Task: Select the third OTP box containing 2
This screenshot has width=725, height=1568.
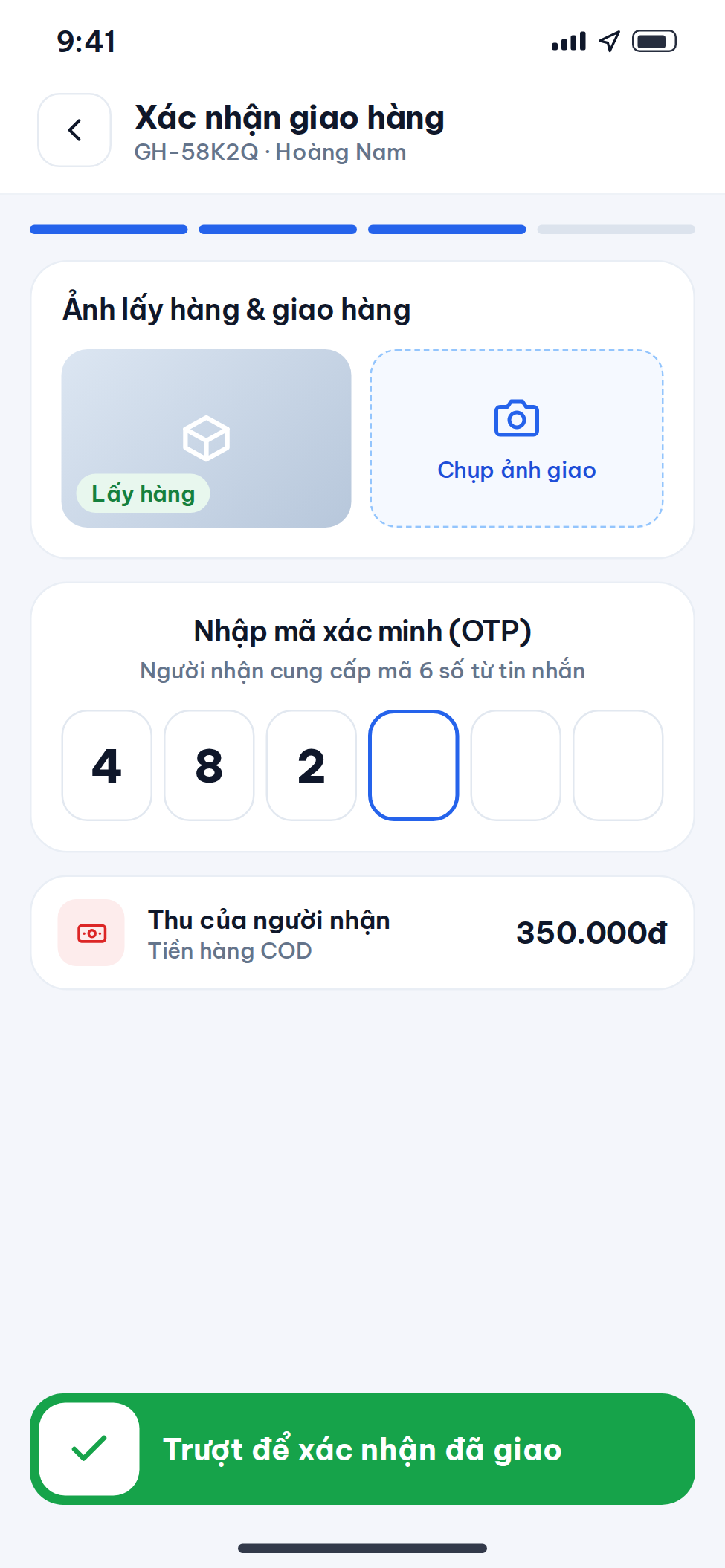Action: click(x=312, y=765)
